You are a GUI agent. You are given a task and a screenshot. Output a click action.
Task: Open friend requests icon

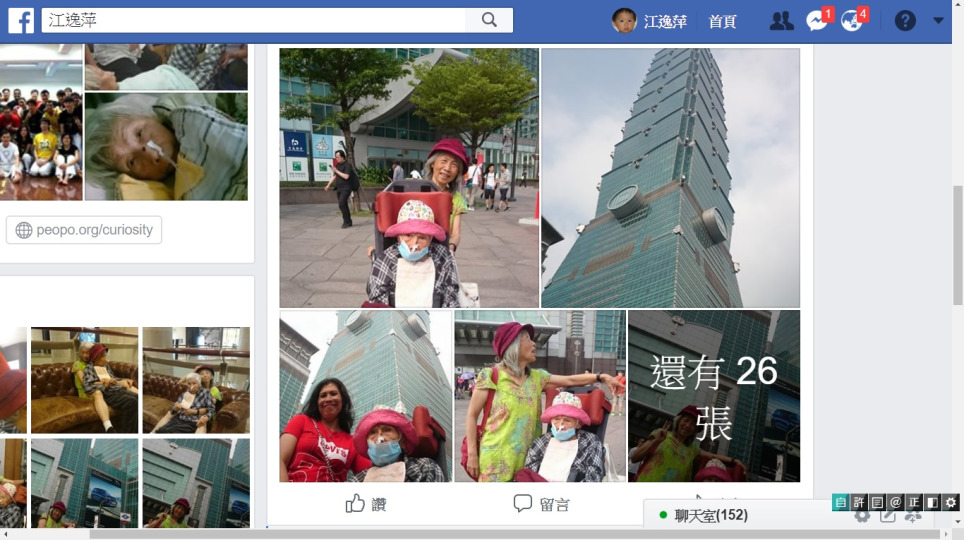[x=782, y=21]
